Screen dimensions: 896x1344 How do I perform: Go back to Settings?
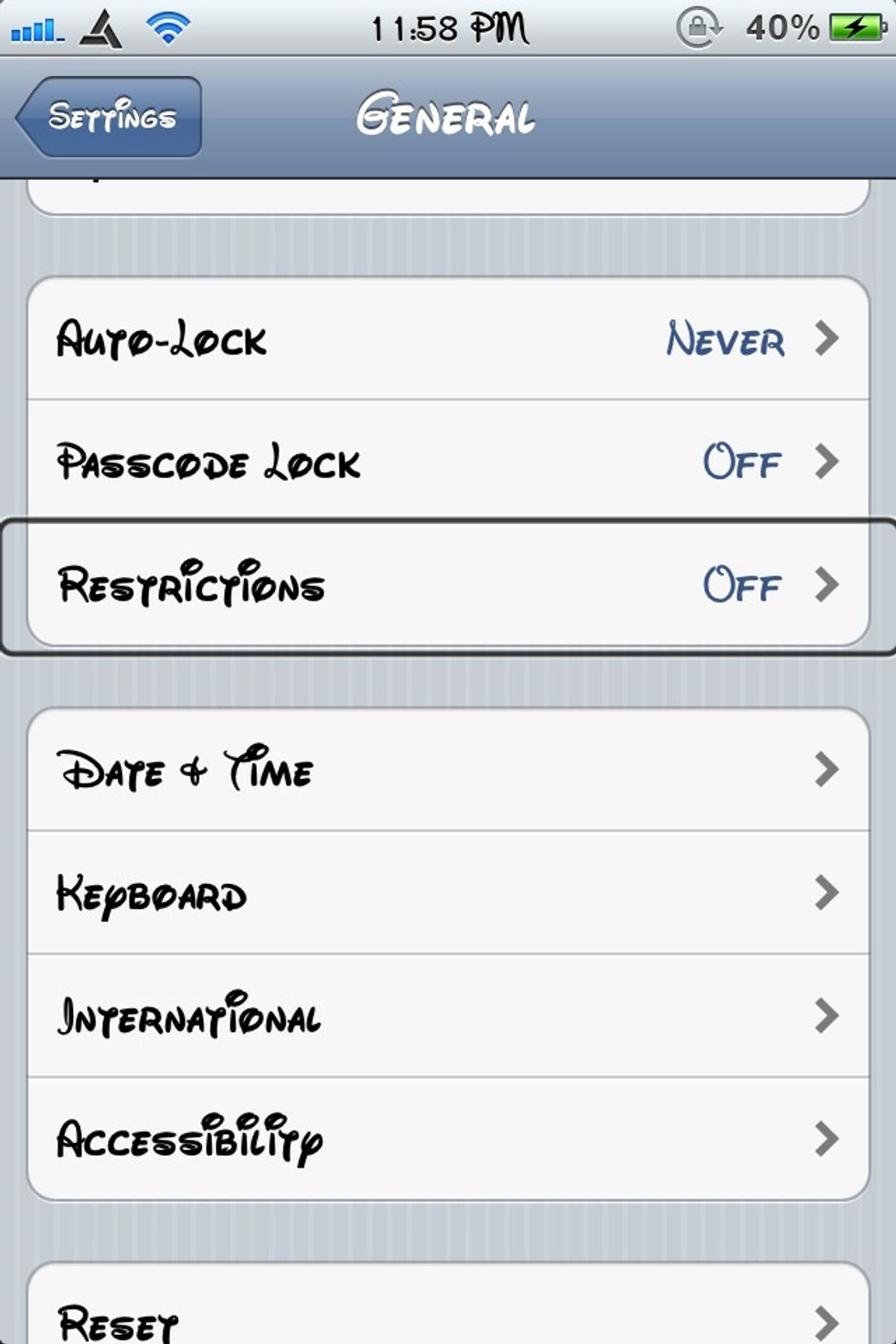[110, 117]
